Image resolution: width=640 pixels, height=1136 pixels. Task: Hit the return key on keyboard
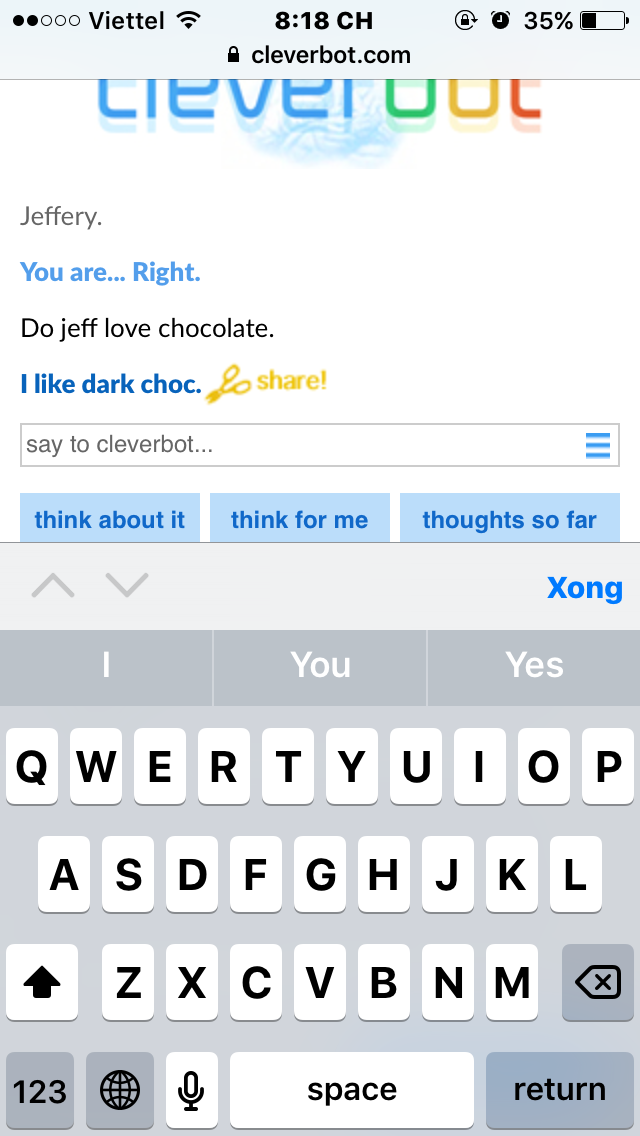[x=560, y=1090]
